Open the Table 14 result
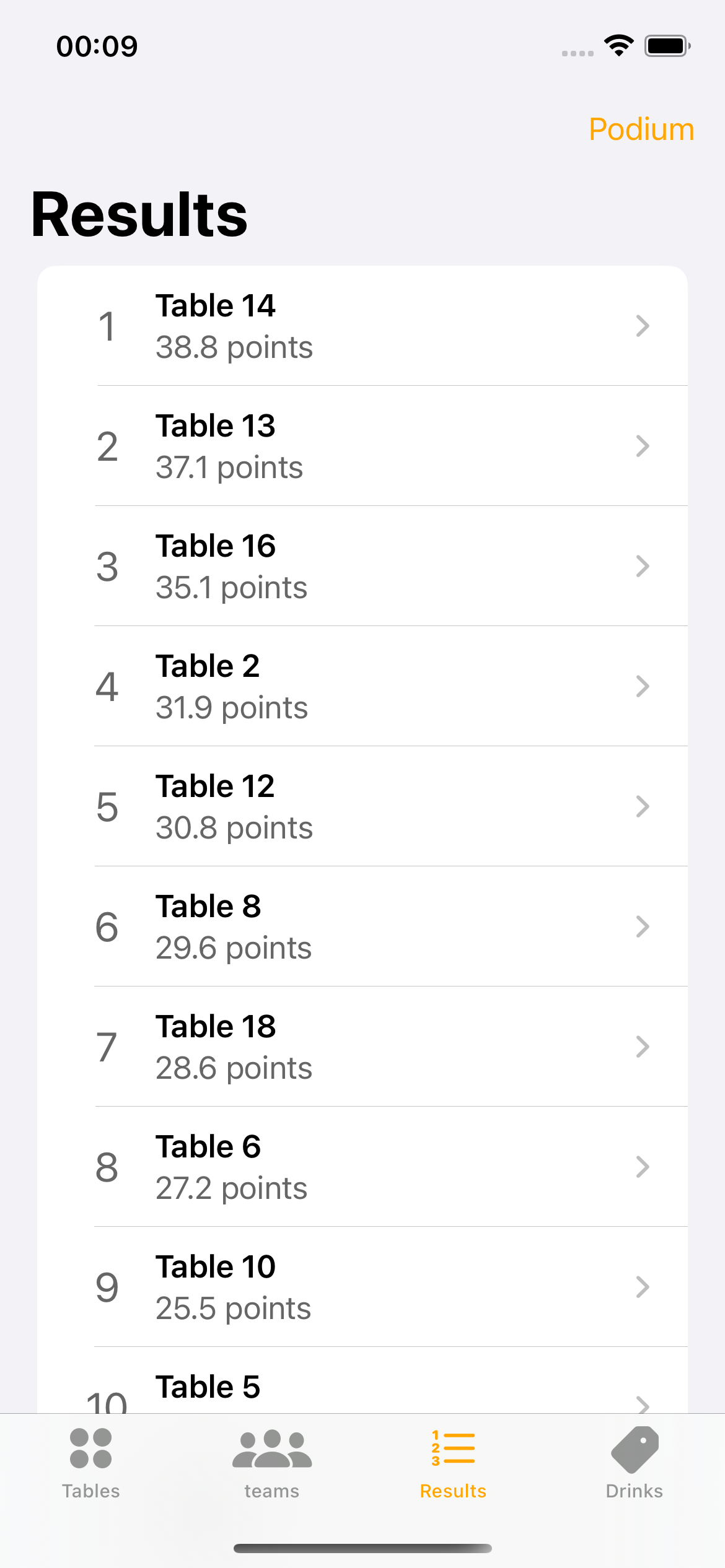 tap(362, 326)
